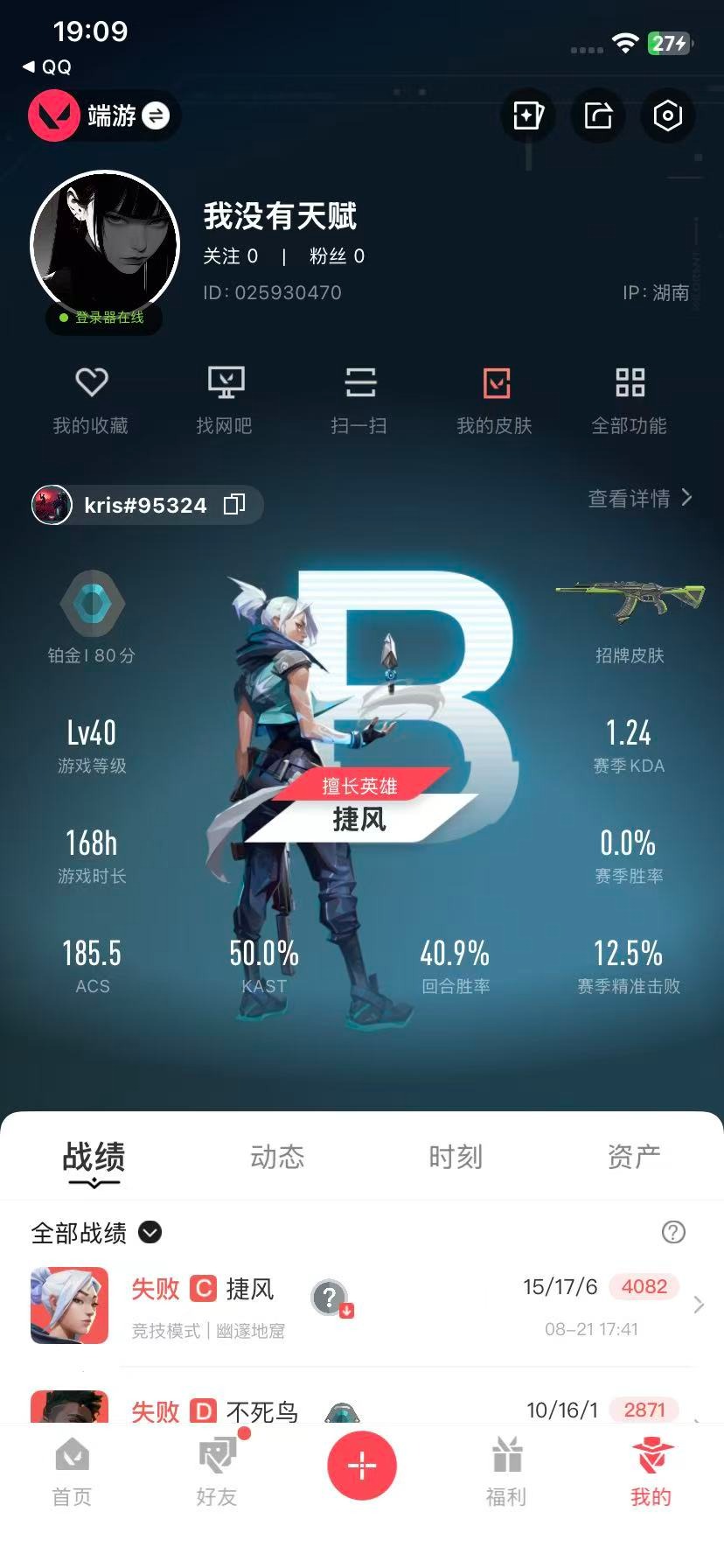Open 我的皮肤 skins
This screenshot has height=1568, width=724.
point(495,401)
